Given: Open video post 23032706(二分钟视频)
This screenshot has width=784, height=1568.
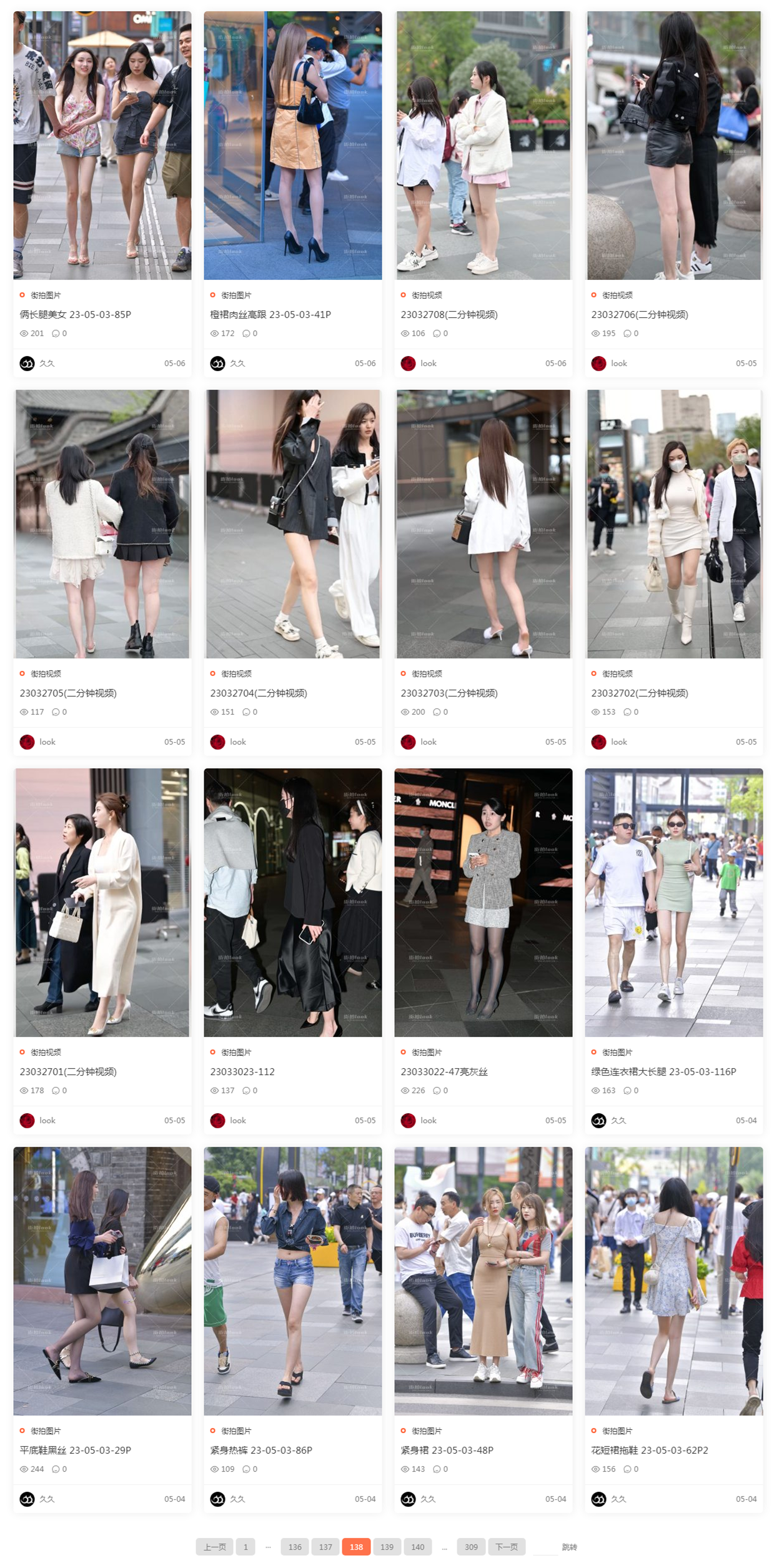Looking at the screenshot, I should [640, 314].
